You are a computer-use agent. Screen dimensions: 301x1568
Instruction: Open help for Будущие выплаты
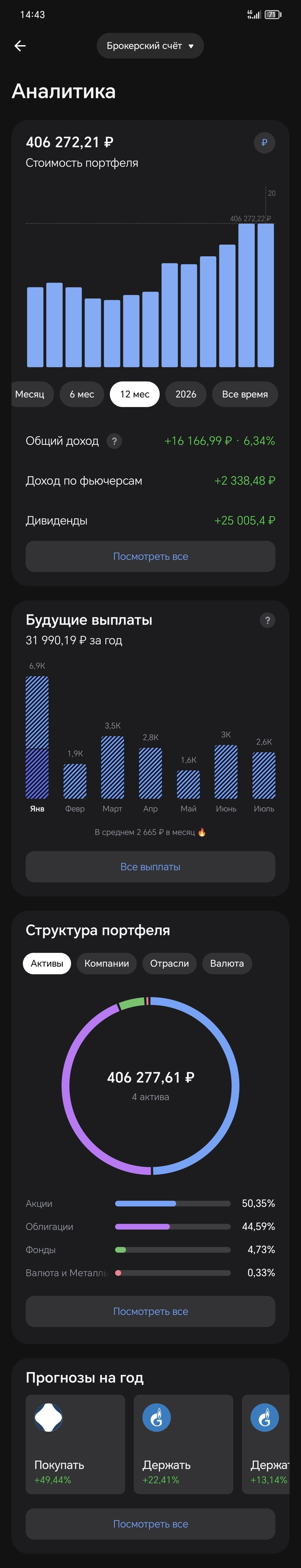pyautogui.click(x=267, y=620)
